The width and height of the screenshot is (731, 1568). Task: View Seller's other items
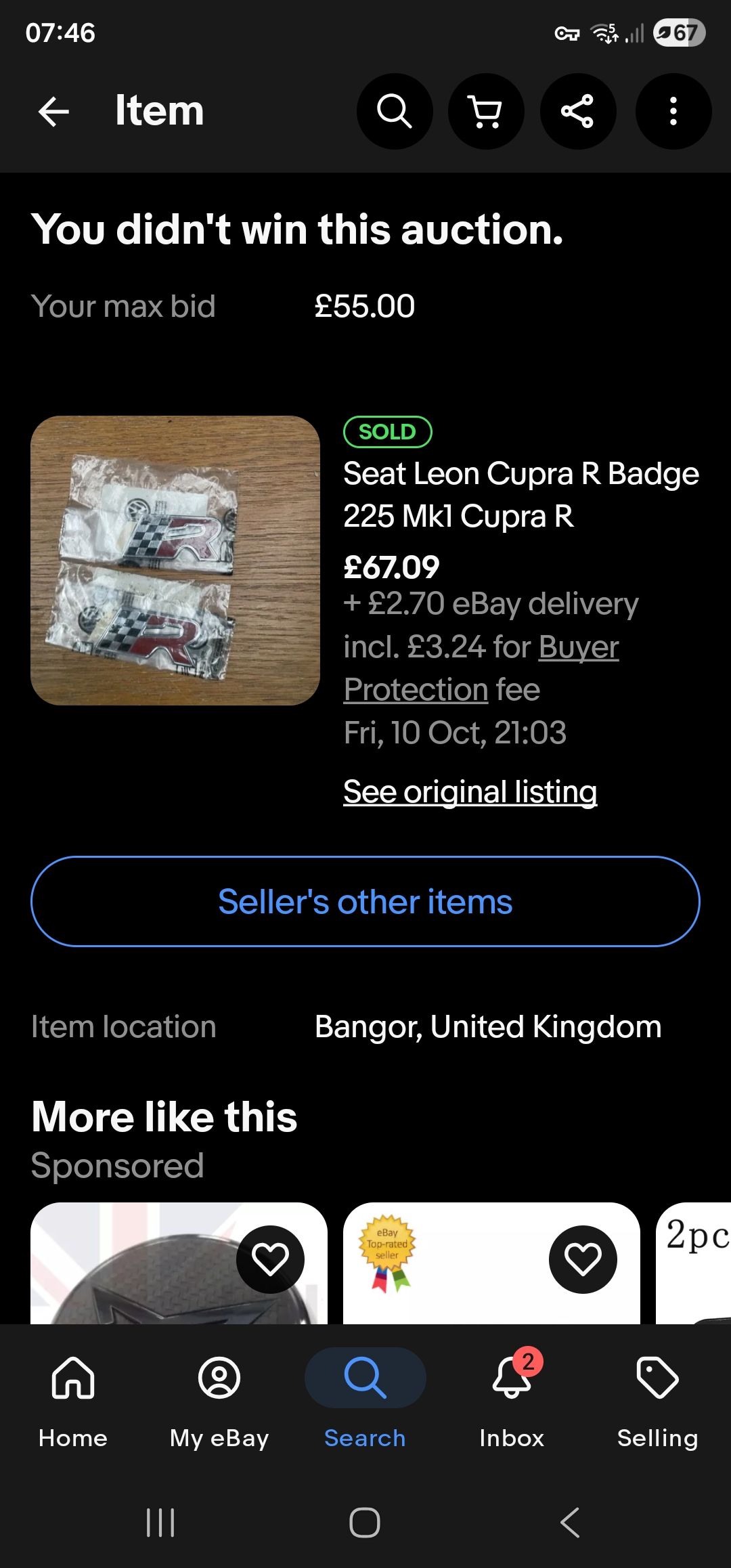click(x=365, y=902)
